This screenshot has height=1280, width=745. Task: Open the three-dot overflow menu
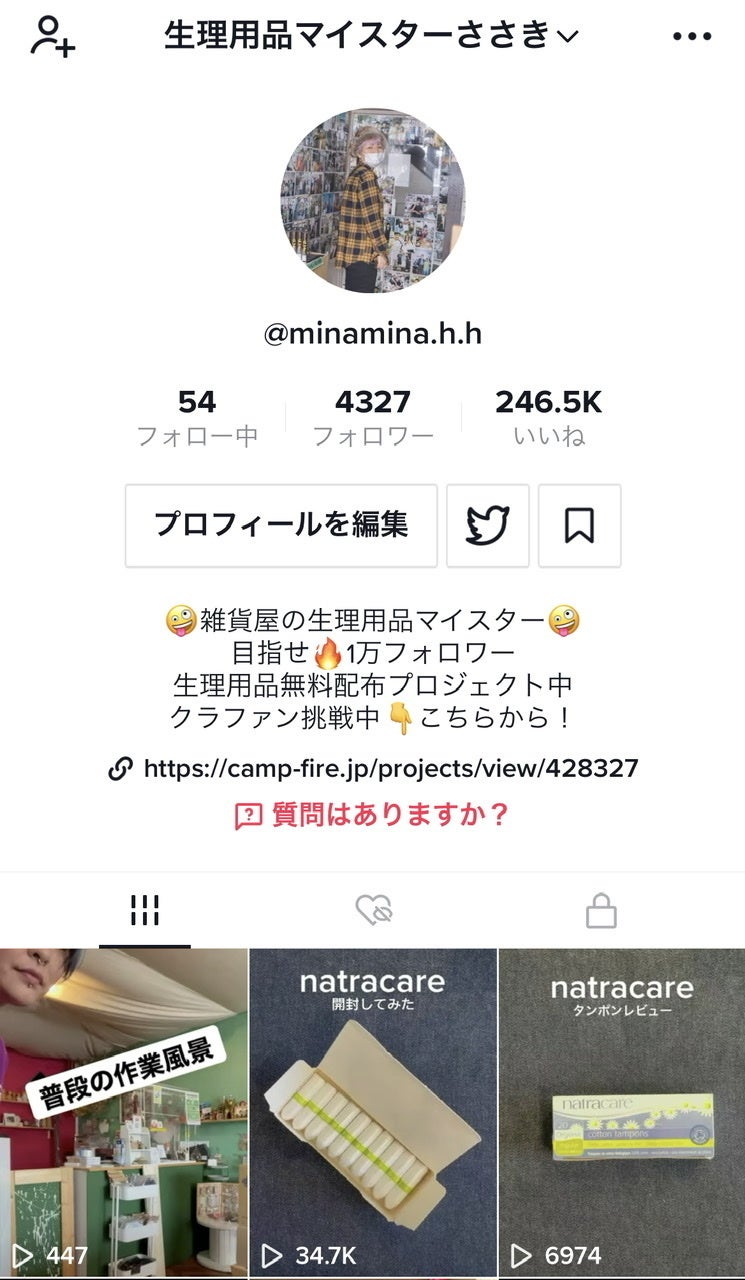pos(692,36)
